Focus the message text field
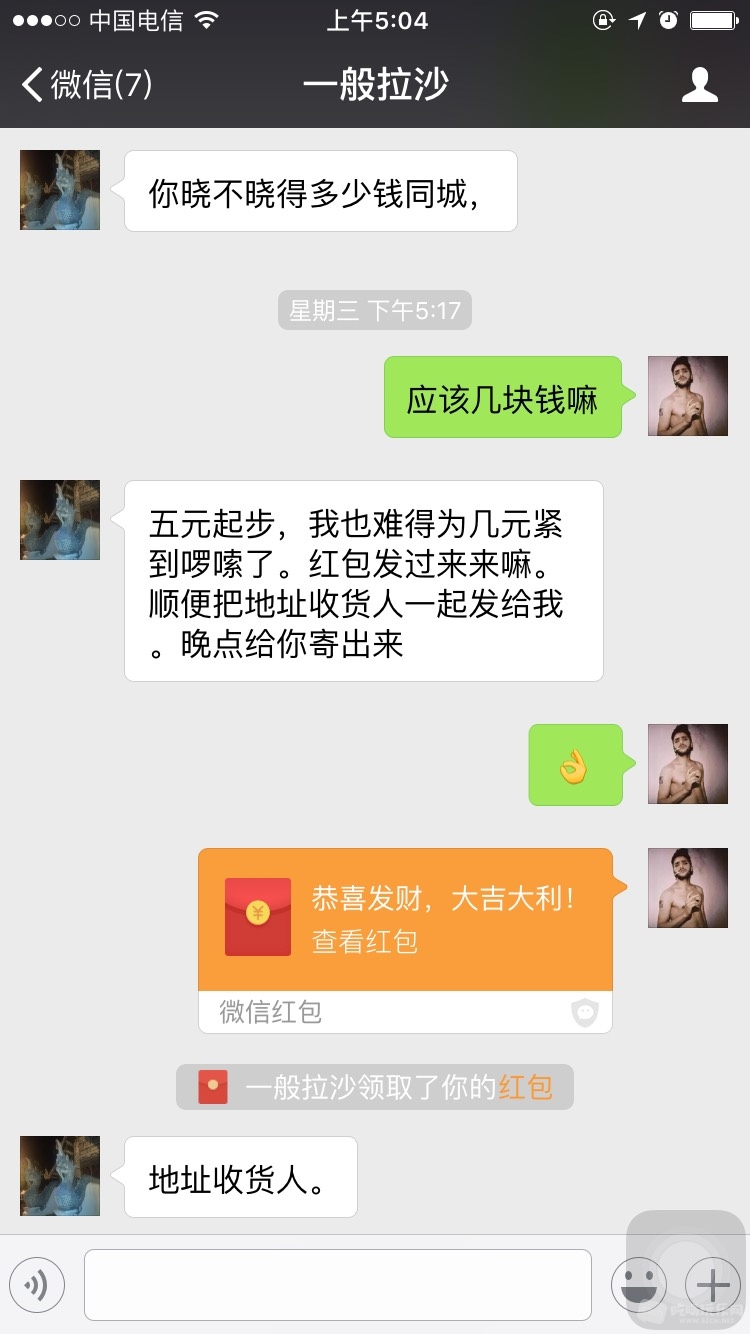750x1334 pixels. pos(337,1285)
